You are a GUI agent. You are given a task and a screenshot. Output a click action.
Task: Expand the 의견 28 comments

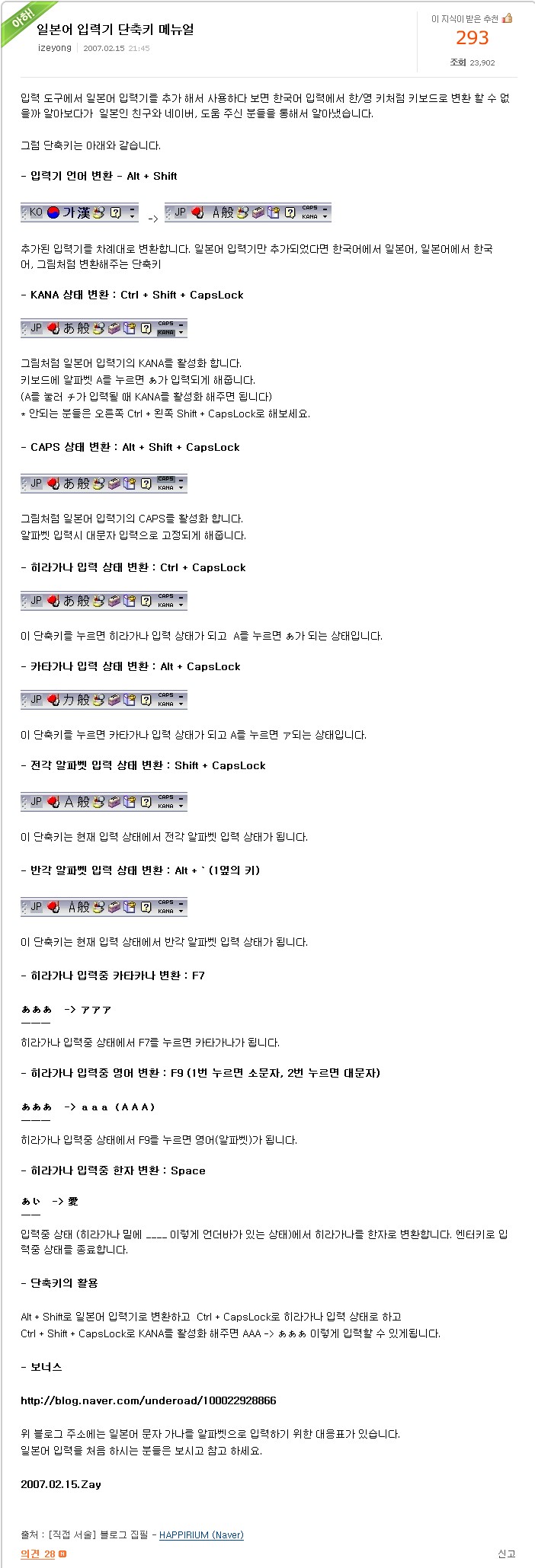click(x=38, y=1554)
